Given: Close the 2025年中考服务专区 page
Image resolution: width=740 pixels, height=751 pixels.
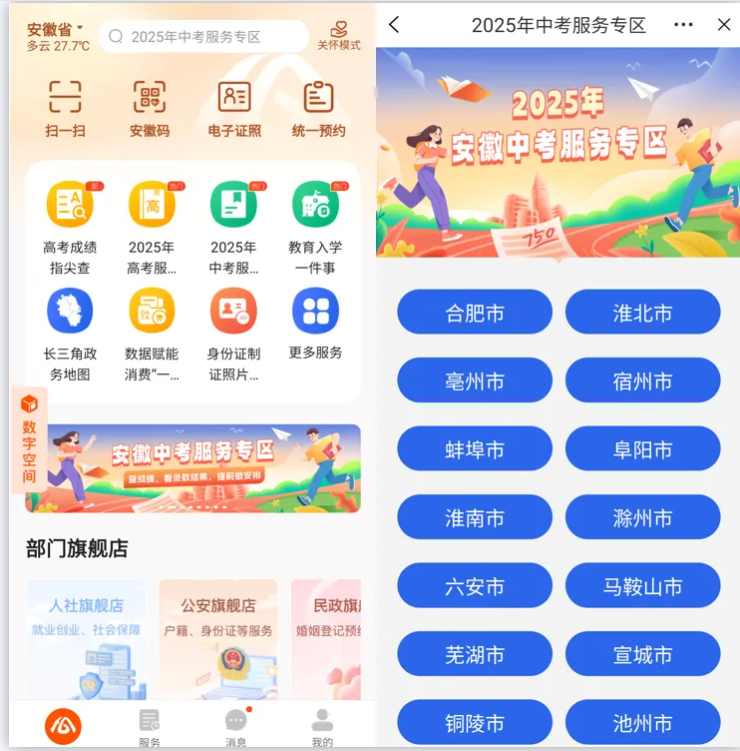Looking at the screenshot, I should [x=724, y=24].
